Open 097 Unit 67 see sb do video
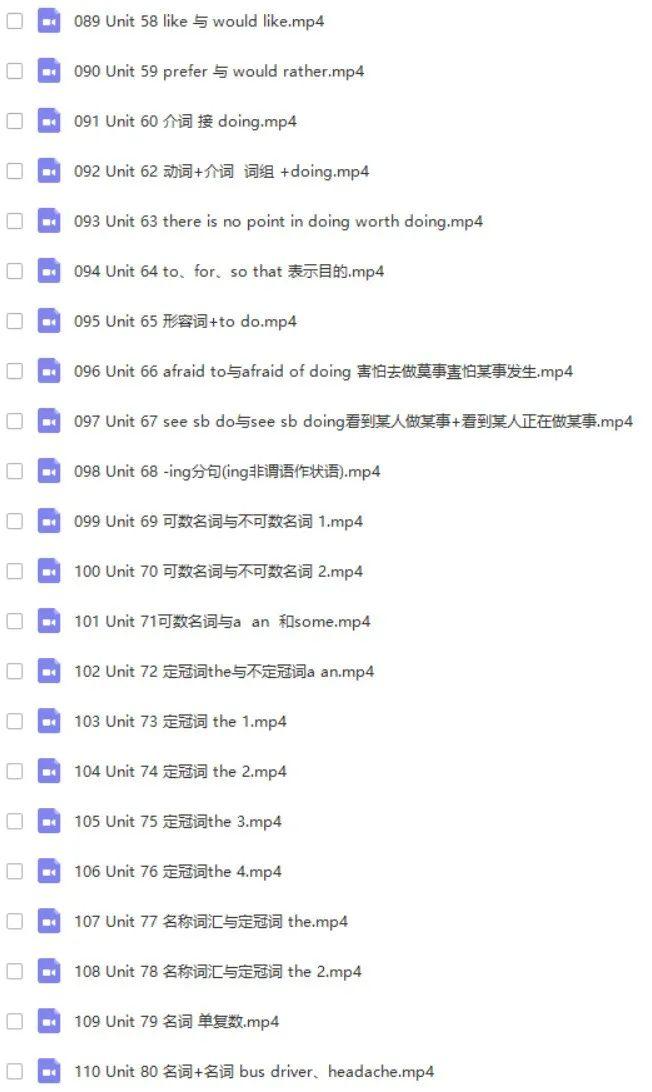This screenshot has width=652, height=1092. (x=353, y=421)
